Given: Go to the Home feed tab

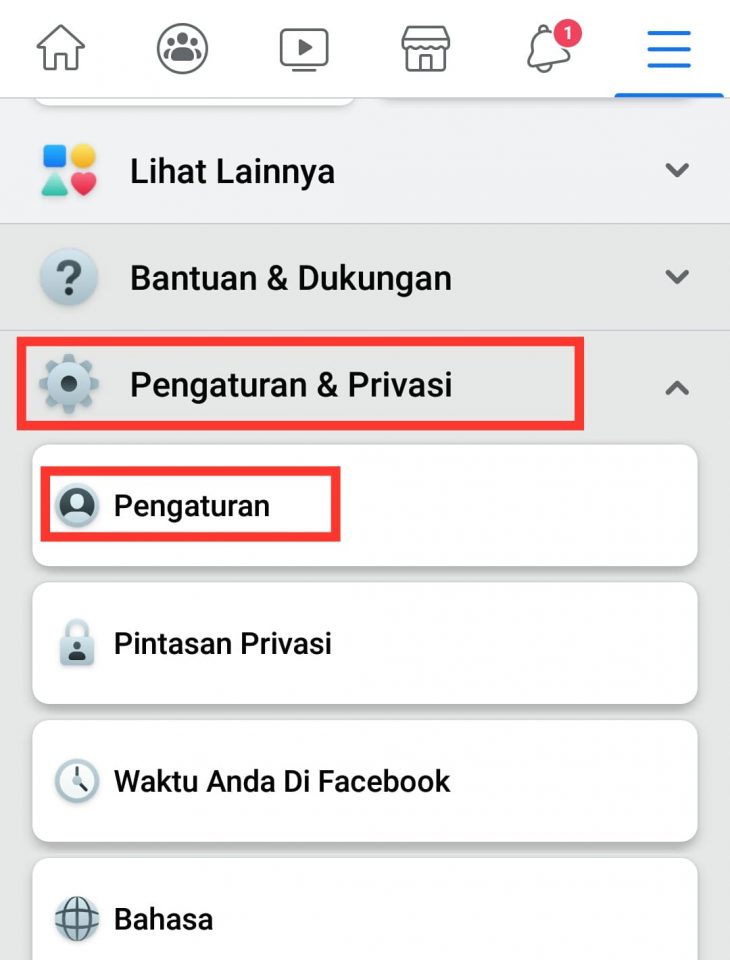Looking at the screenshot, I should [x=61, y=48].
